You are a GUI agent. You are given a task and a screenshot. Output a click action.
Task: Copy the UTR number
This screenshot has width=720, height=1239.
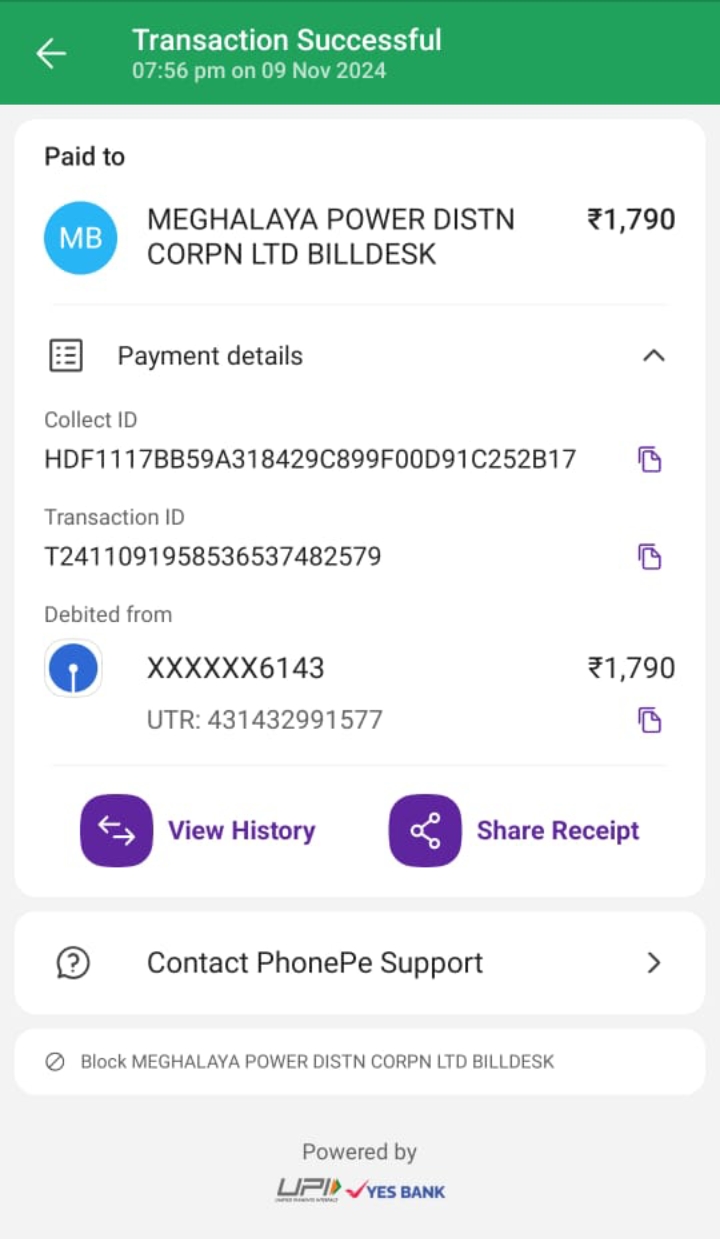(x=650, y=720)
